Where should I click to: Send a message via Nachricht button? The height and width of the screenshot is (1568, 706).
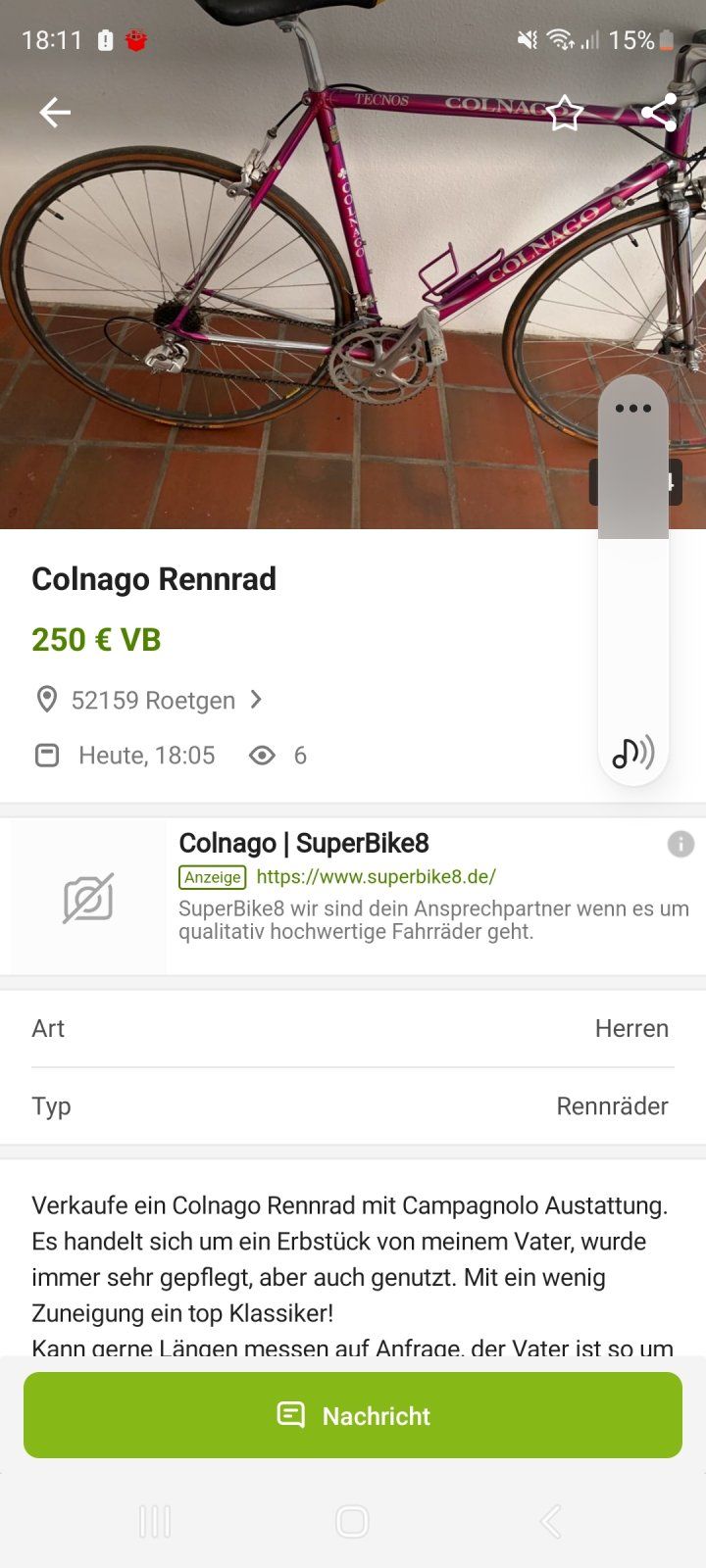click(353, 1415)
